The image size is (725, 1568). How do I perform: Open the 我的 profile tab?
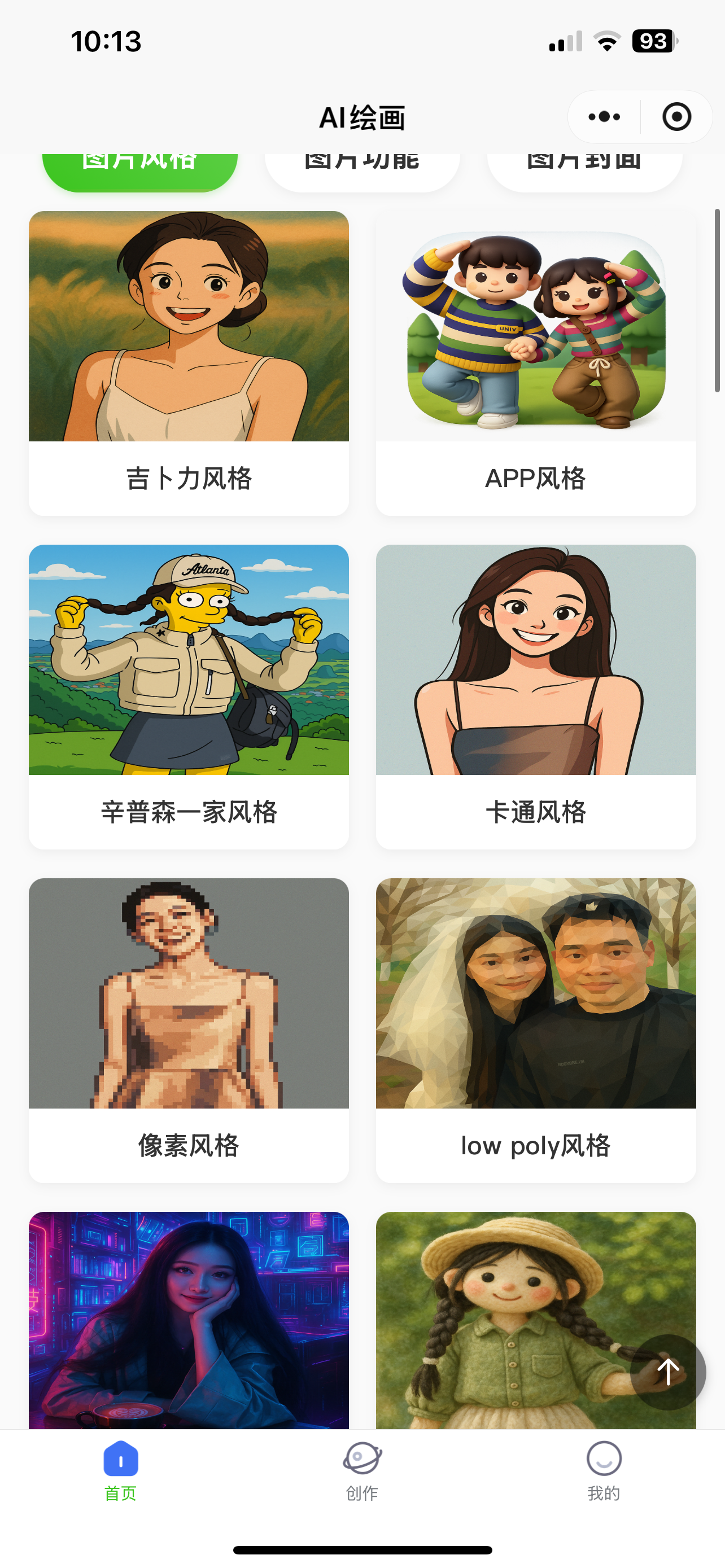coord(603,1469)
